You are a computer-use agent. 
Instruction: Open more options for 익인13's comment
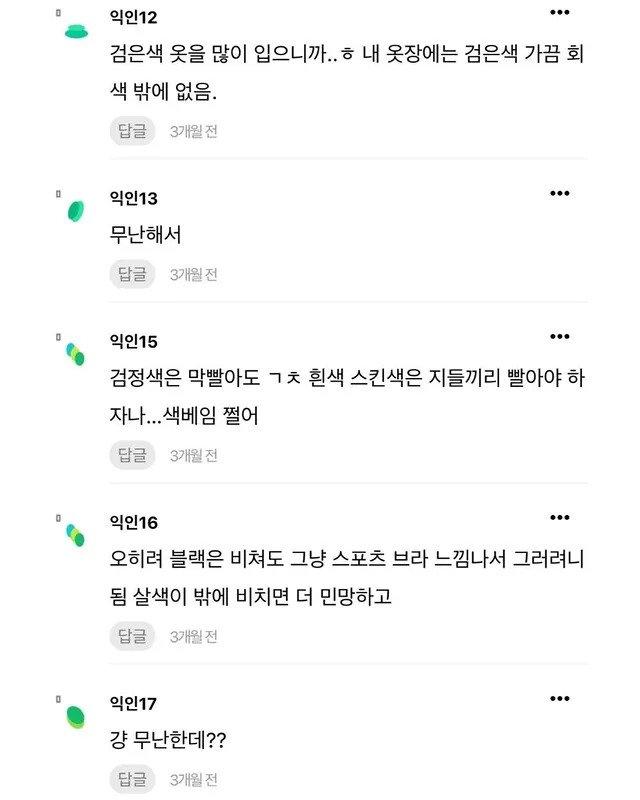(559, 193)
